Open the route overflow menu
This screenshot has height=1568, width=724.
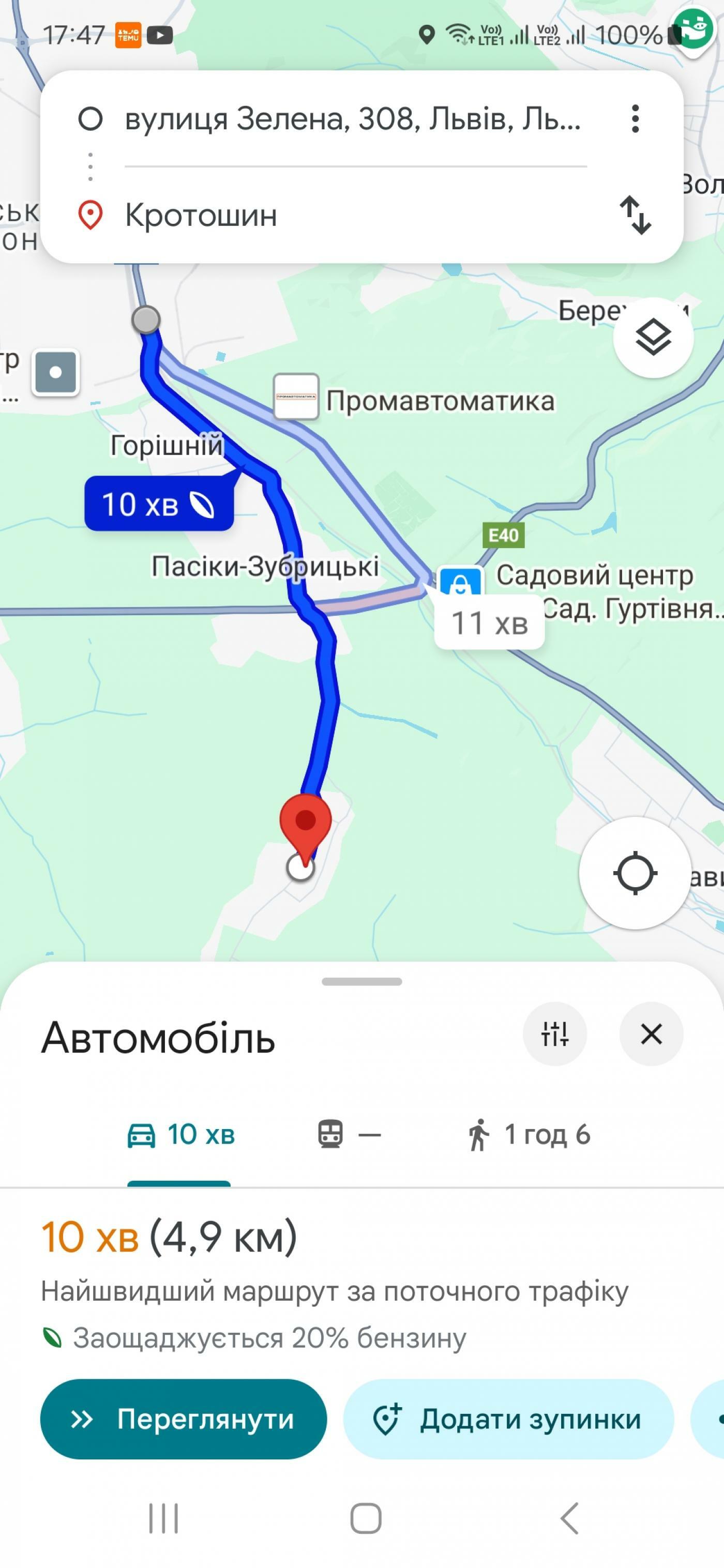(x=635, y=119)
